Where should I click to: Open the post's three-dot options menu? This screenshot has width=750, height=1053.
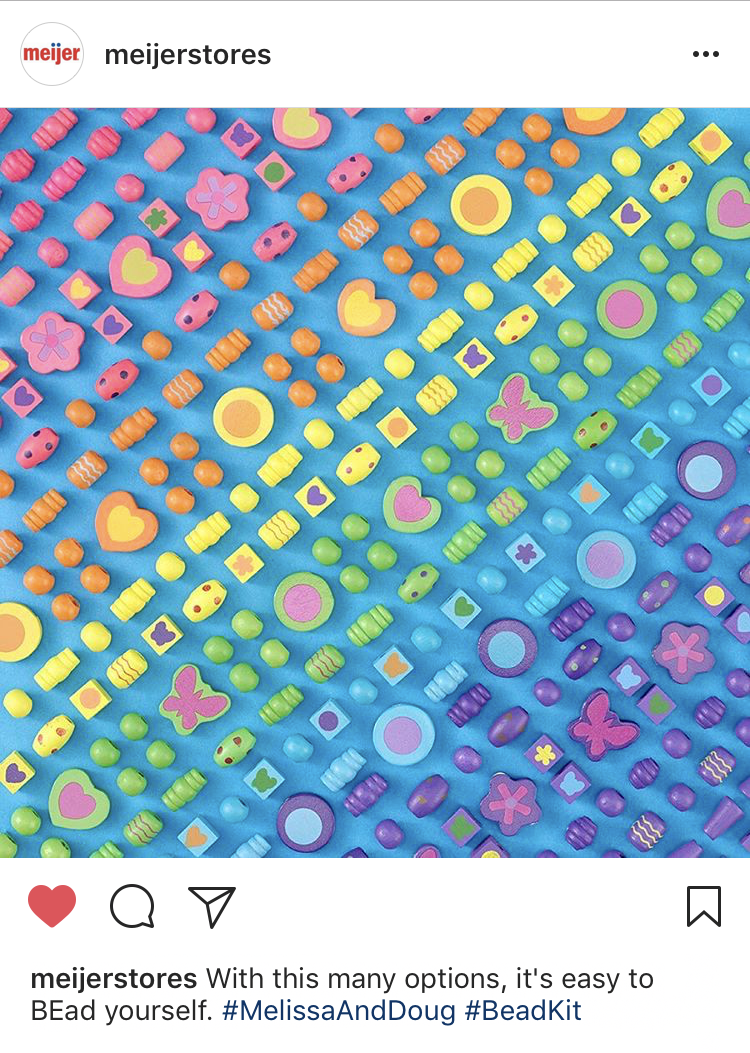(705, 54)
